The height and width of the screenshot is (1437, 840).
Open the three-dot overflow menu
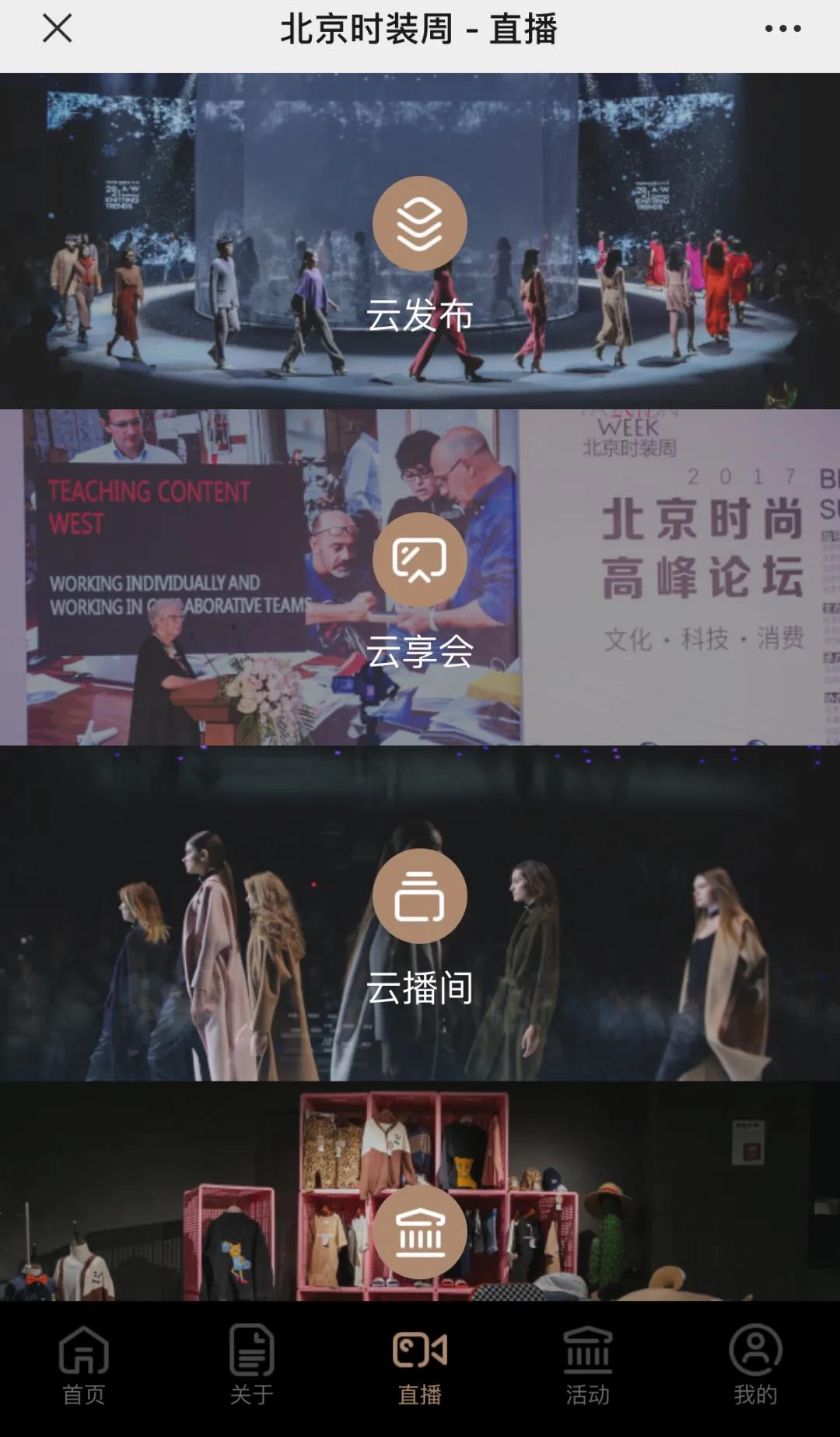782,29
